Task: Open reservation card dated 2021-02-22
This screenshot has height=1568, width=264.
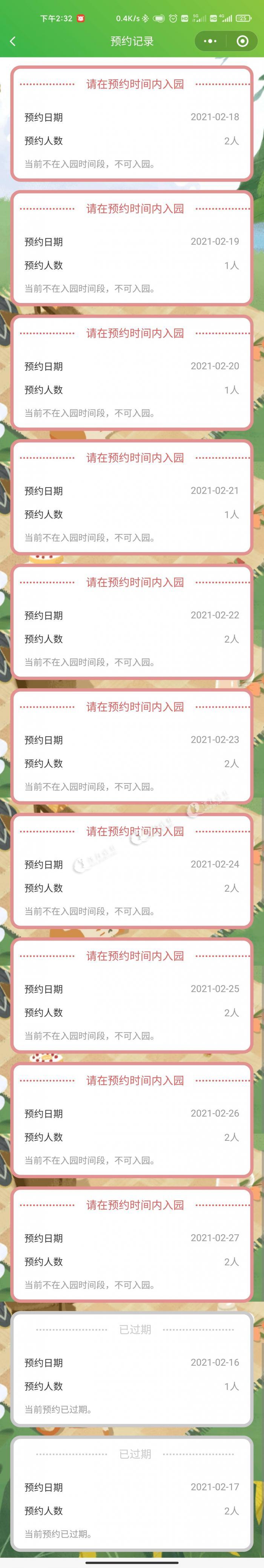Action: pyautogui.click(x=132, y=622)
